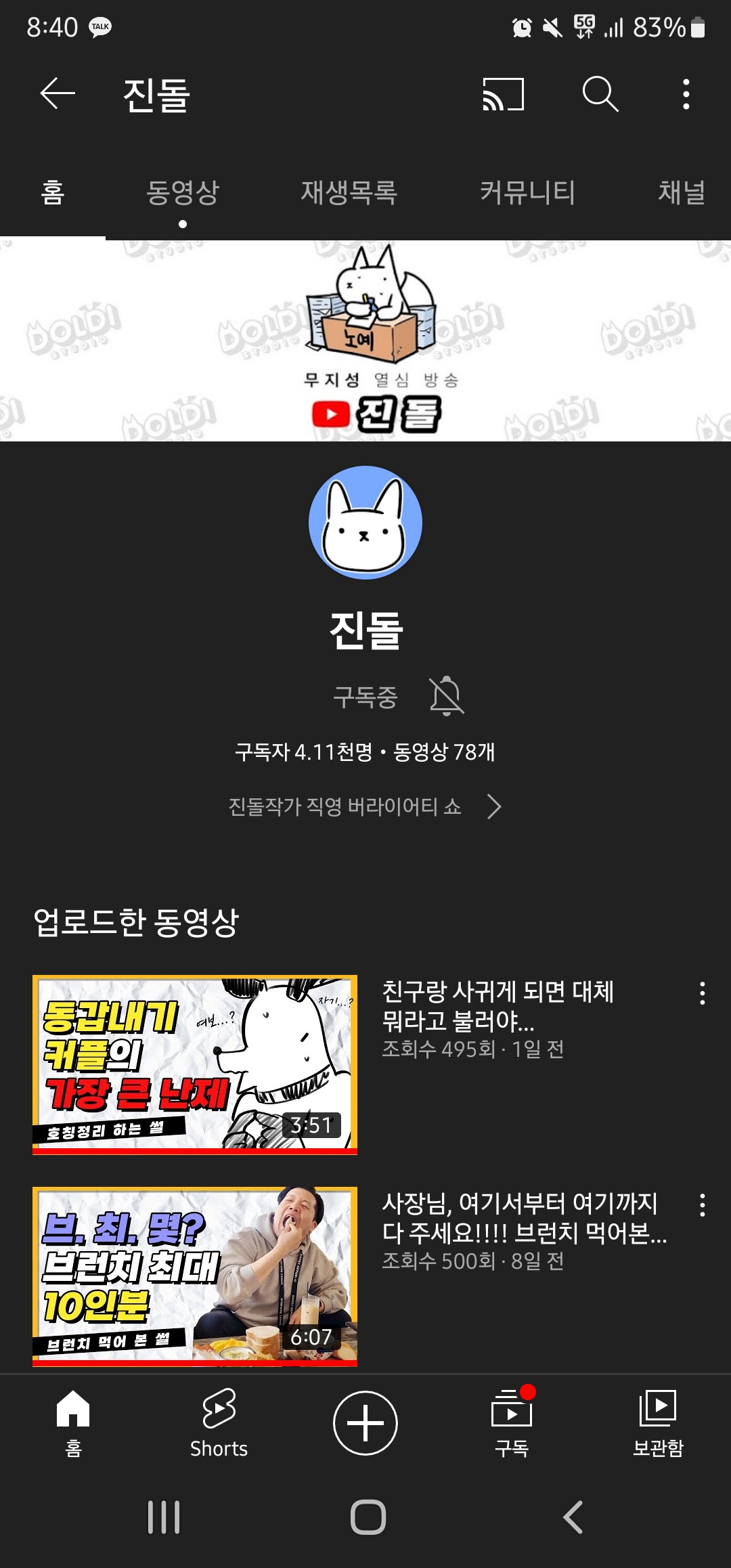Open options for 친구랑 사귀게 되면 video
This screenshot has width=731, height=1568.
point(703,993)
